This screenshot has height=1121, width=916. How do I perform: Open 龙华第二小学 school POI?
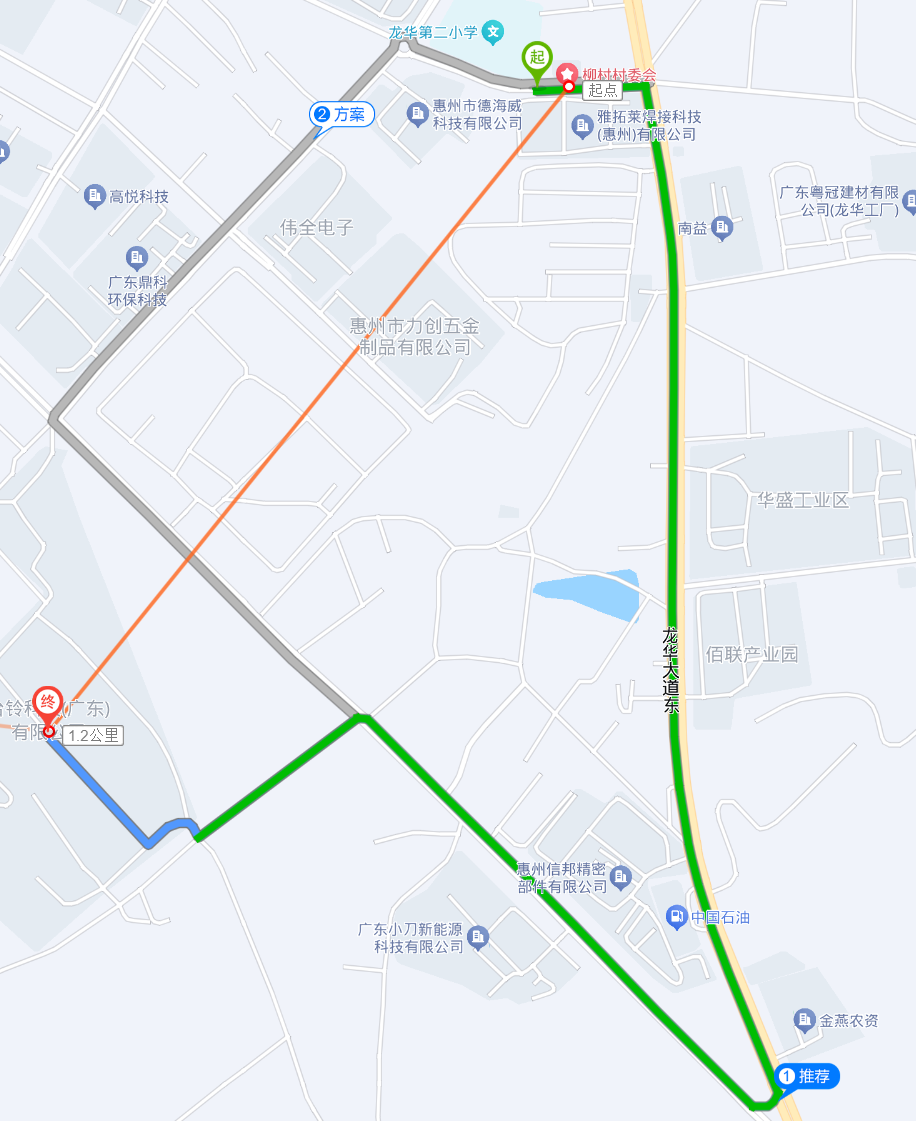point(493,33)
